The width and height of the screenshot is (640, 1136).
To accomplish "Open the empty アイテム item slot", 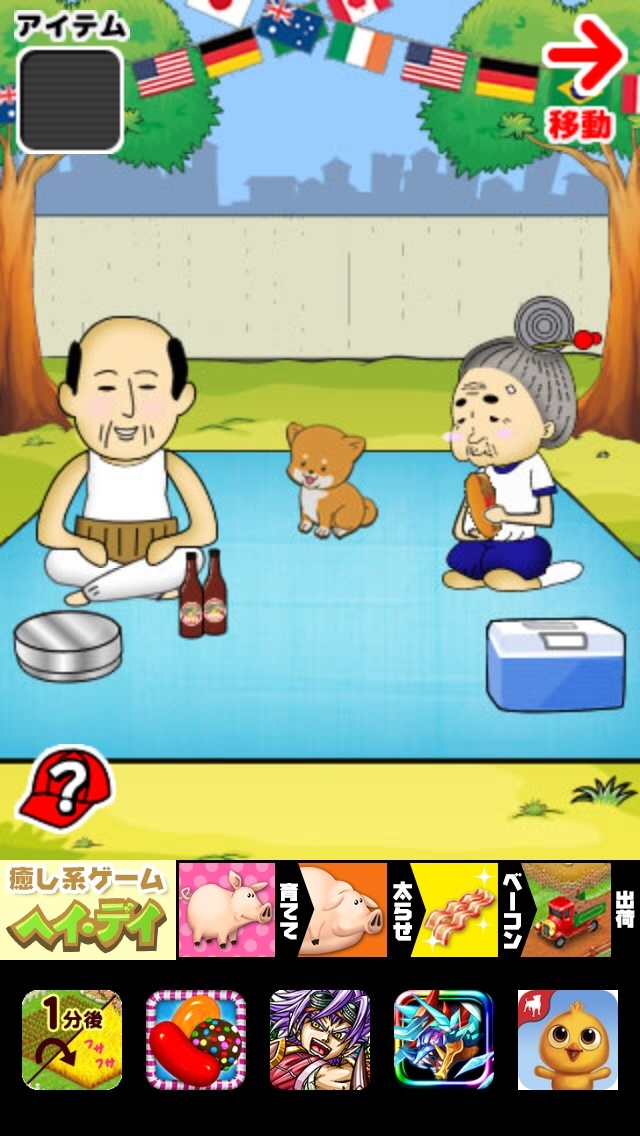I will click(70, 100).
